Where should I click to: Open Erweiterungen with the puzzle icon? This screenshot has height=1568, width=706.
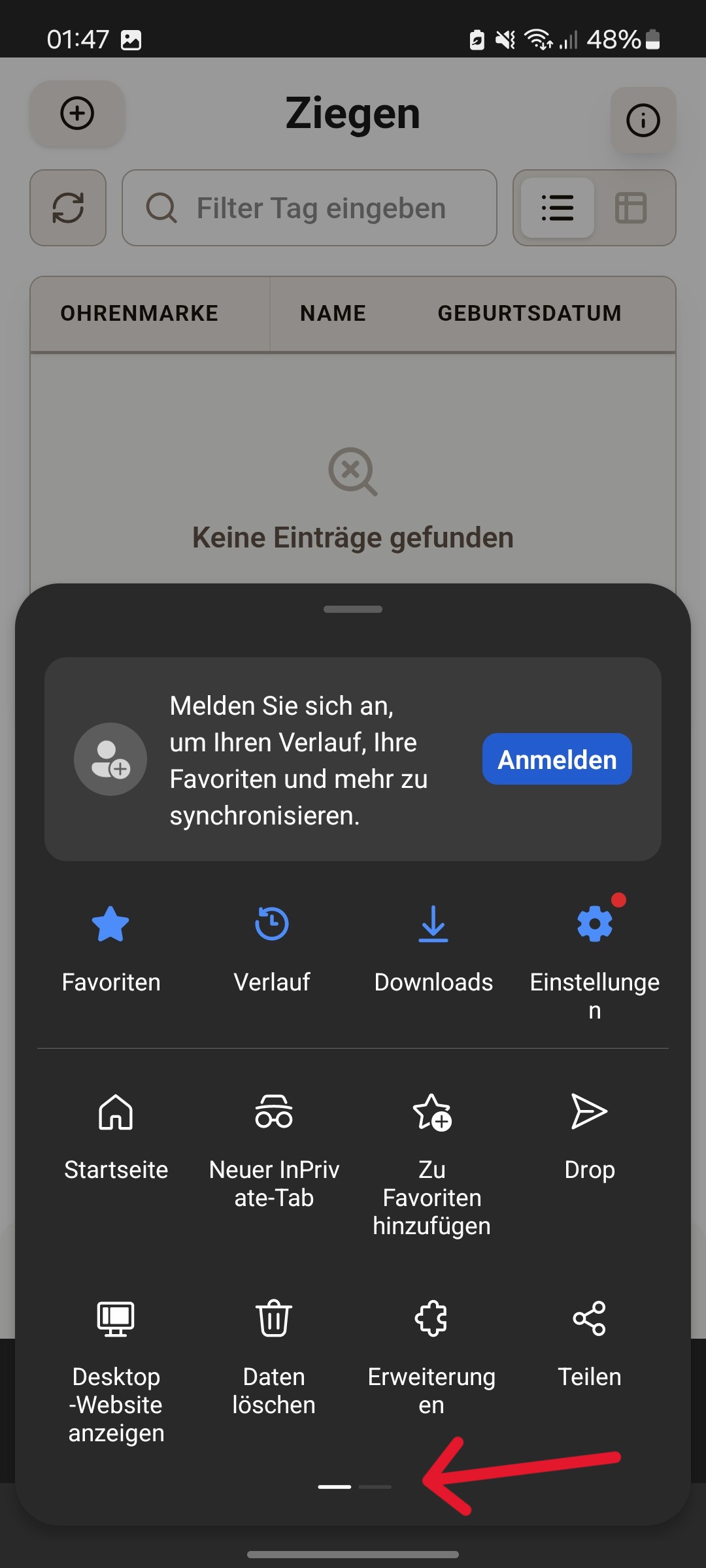coord(431,1318)
